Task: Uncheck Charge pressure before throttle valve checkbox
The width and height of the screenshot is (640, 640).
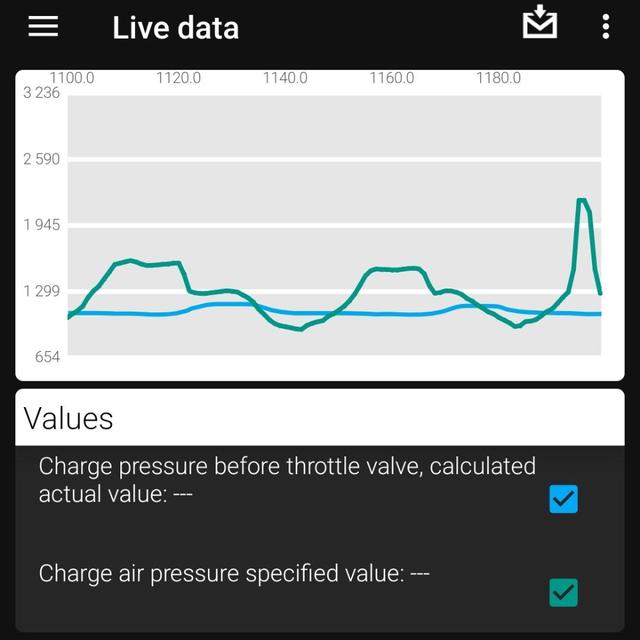Action: 563,498
